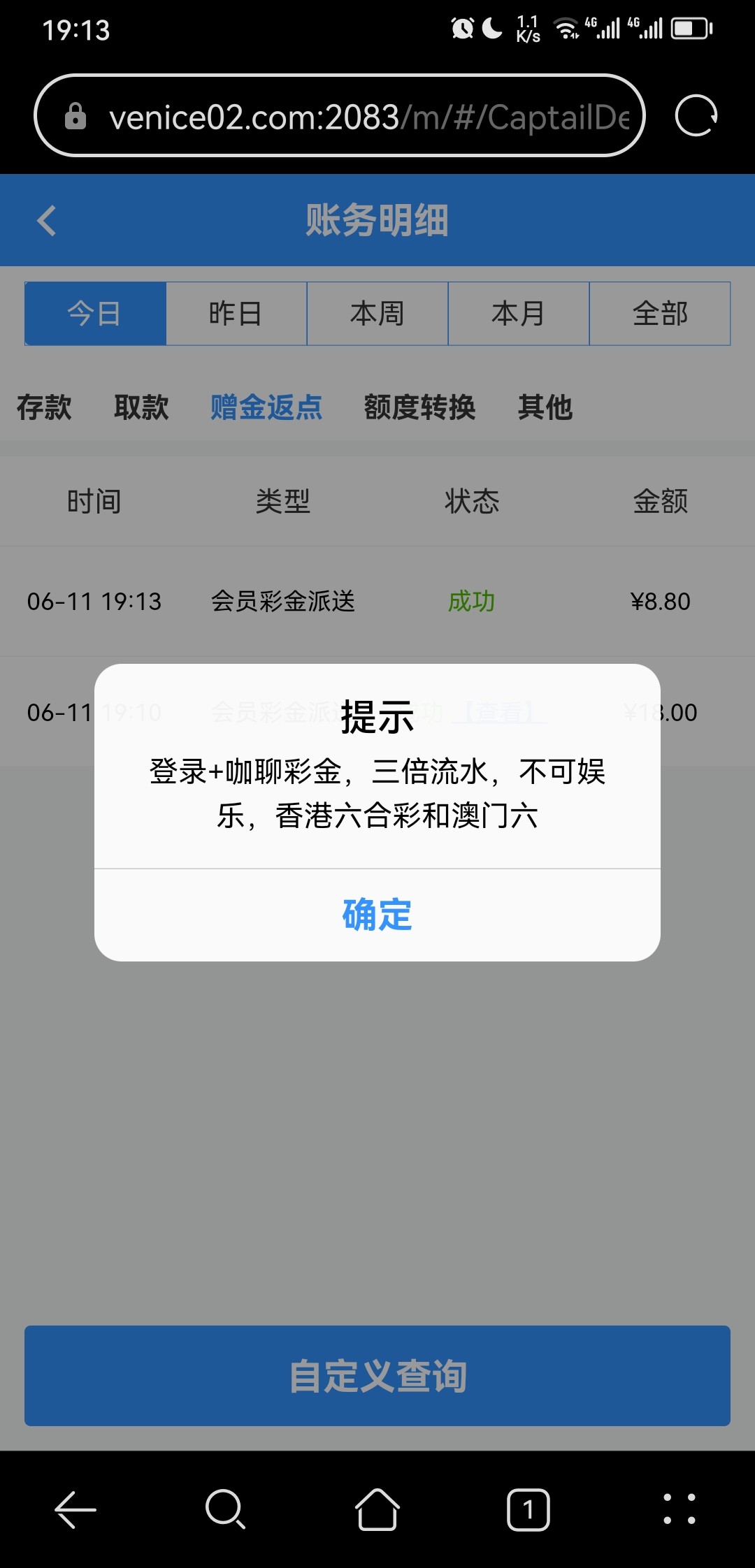The height and width of the screenshot is (1568, 755).
Task: Tap the 自定义查询 button
Action: point(377,1376)
